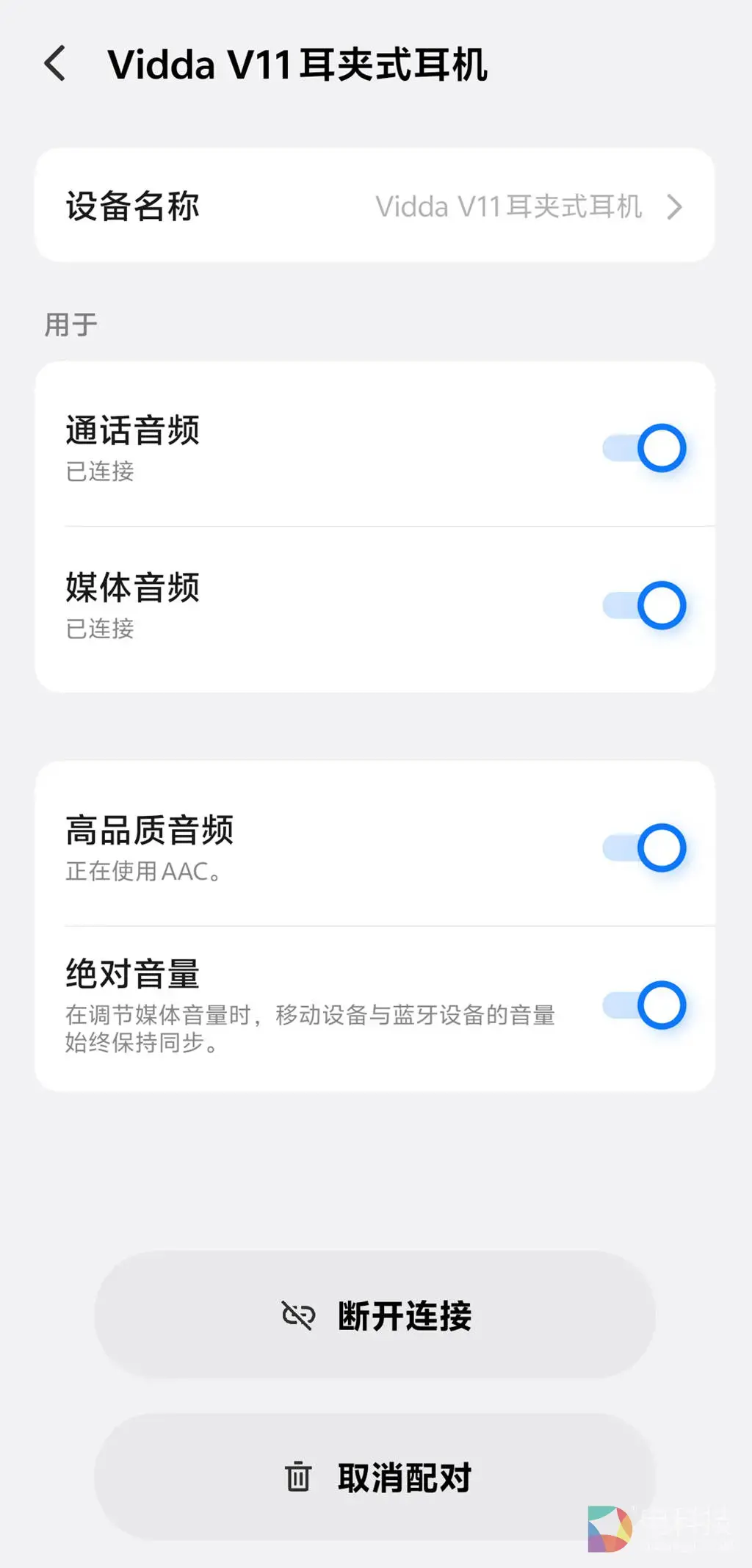Switch off 绝对音量
752x1568 pixels.
pos(644,1005)
